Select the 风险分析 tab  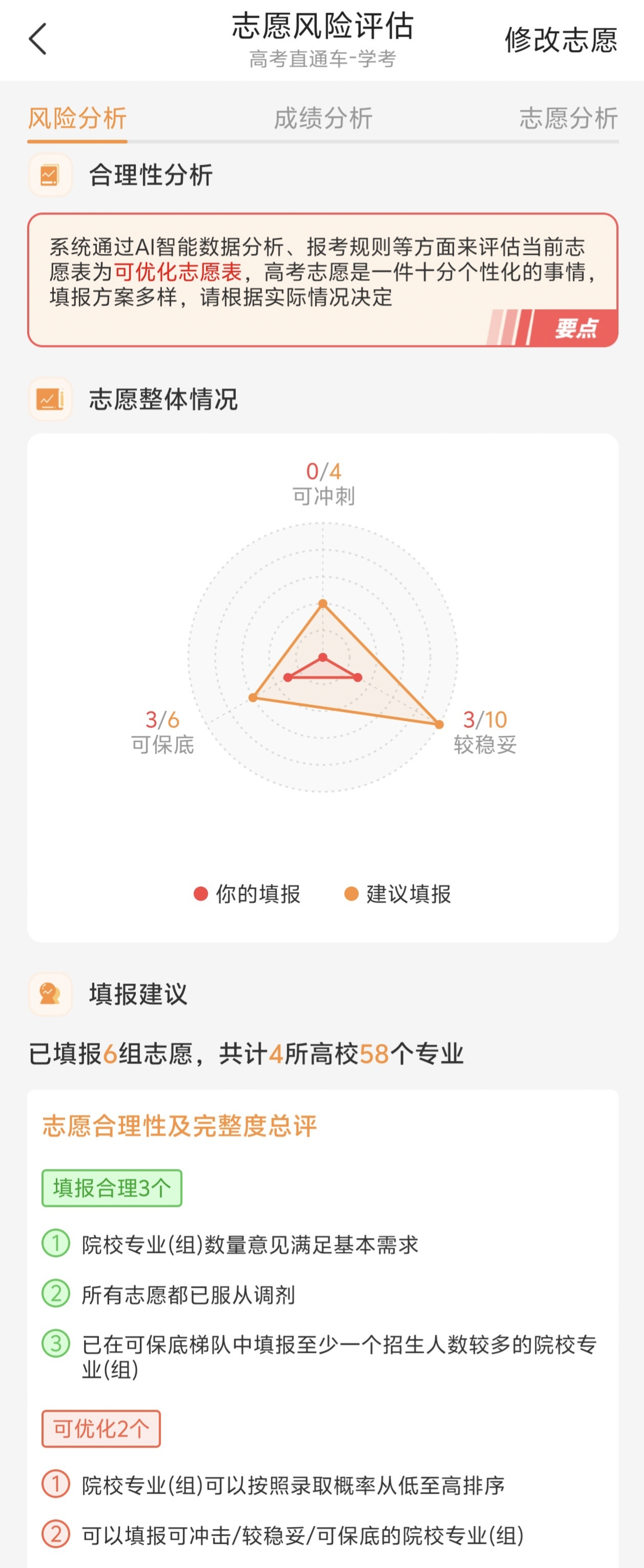point(77,118)
